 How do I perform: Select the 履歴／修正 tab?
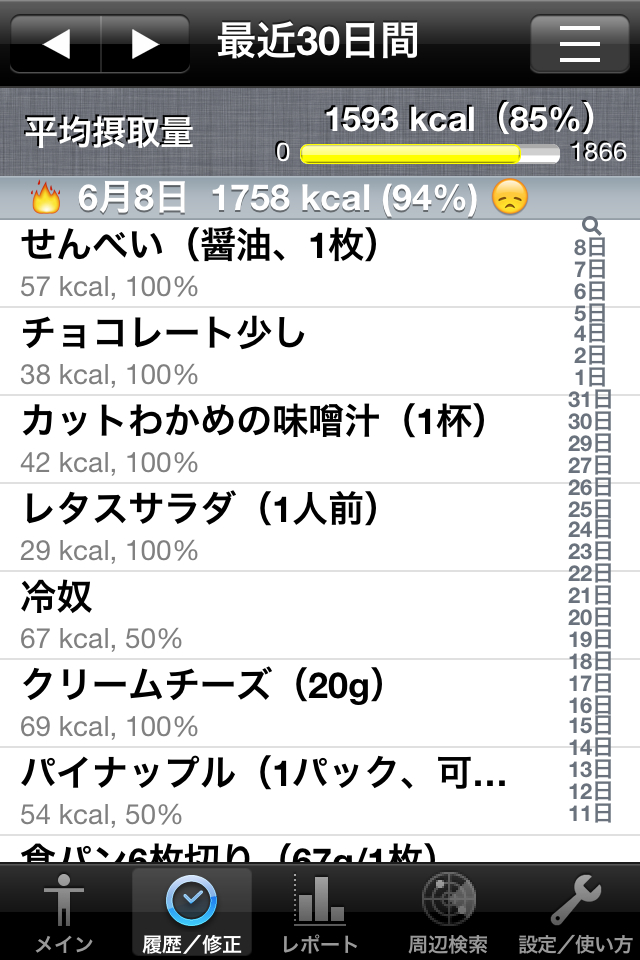point(191,912)
